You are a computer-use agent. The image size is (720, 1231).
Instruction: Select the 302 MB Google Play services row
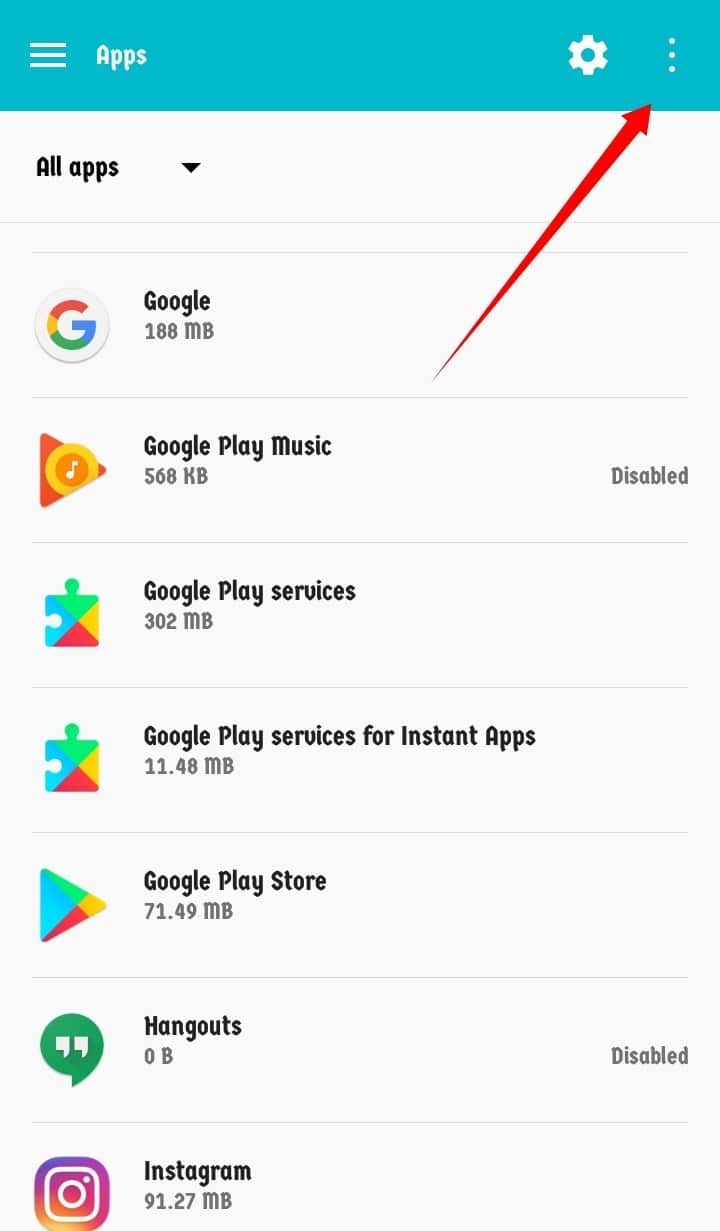point(360,615)
